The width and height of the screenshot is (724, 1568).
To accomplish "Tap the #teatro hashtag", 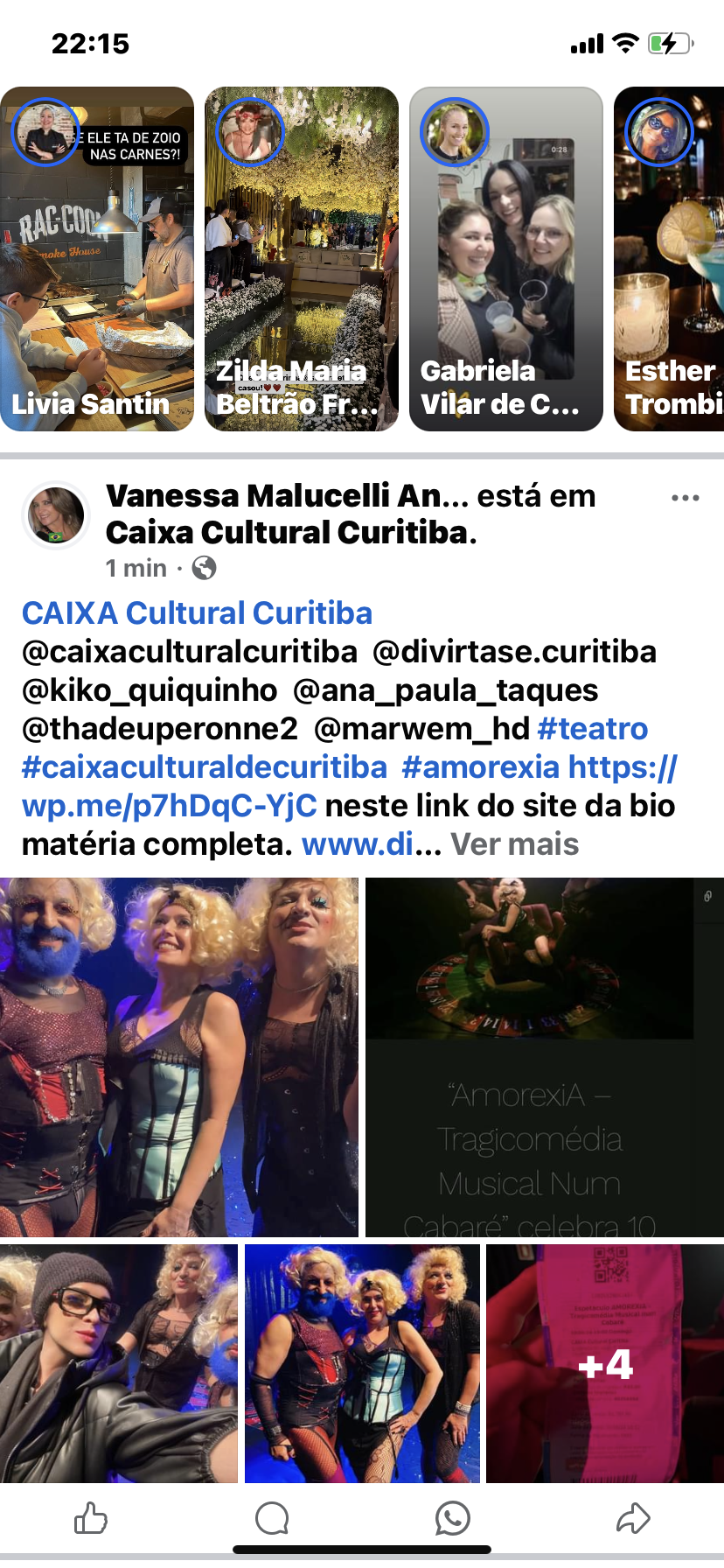I will tap(593, 729).
